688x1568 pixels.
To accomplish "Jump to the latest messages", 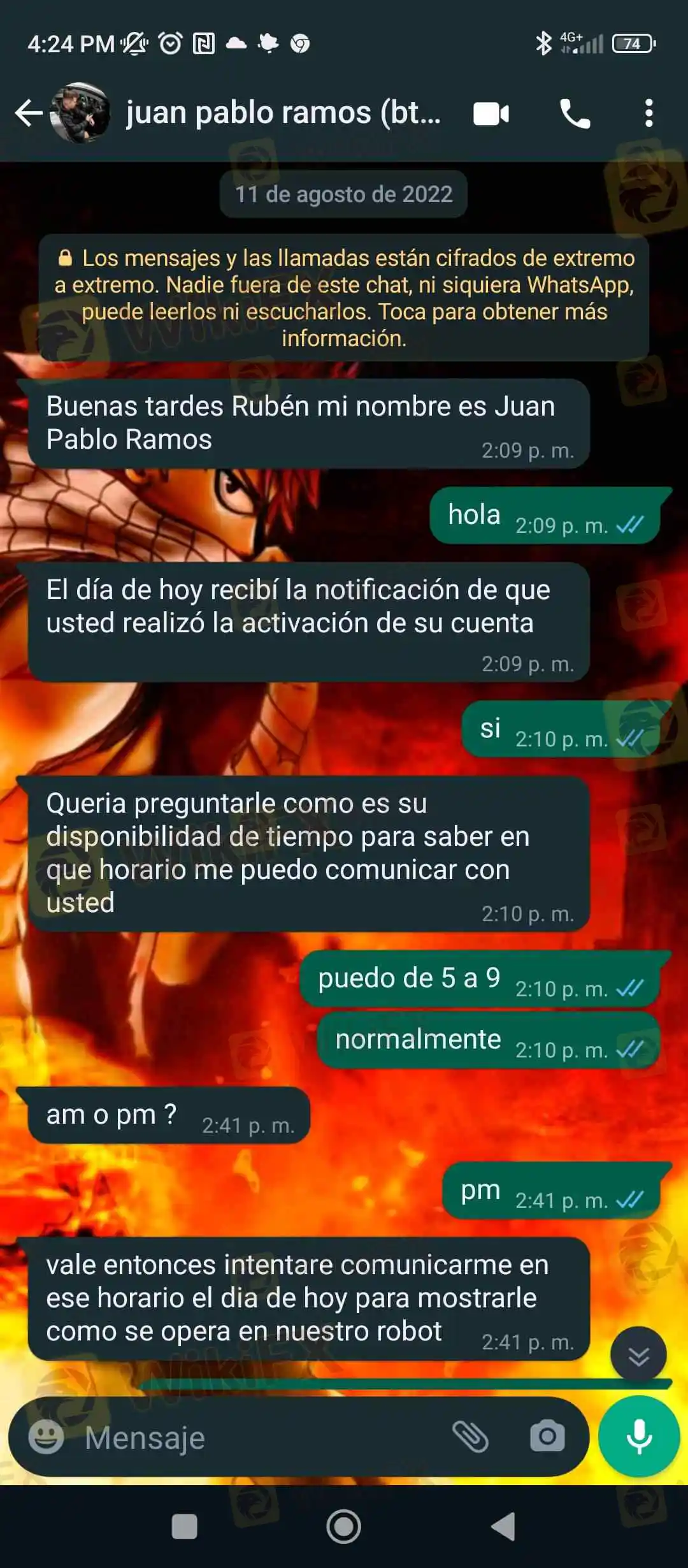I will click(638, 1355).
